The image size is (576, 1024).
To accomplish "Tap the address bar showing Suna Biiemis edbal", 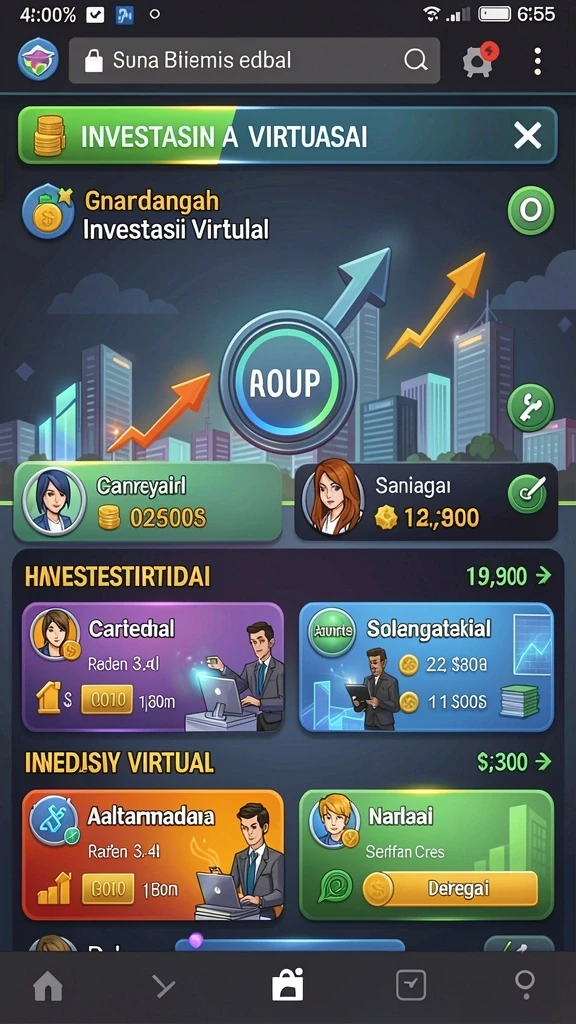I will click(x=254, y=61).
